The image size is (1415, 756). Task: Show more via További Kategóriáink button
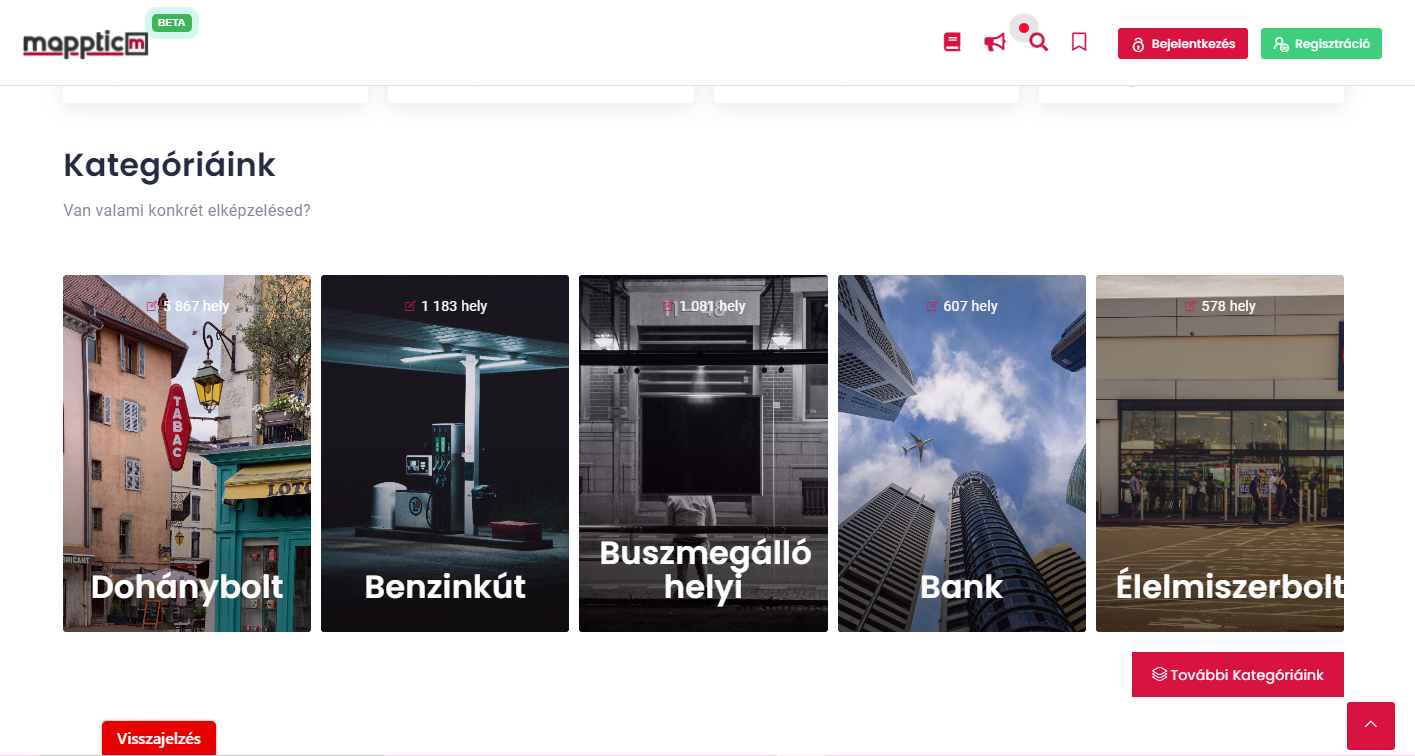click(1237, 675)
